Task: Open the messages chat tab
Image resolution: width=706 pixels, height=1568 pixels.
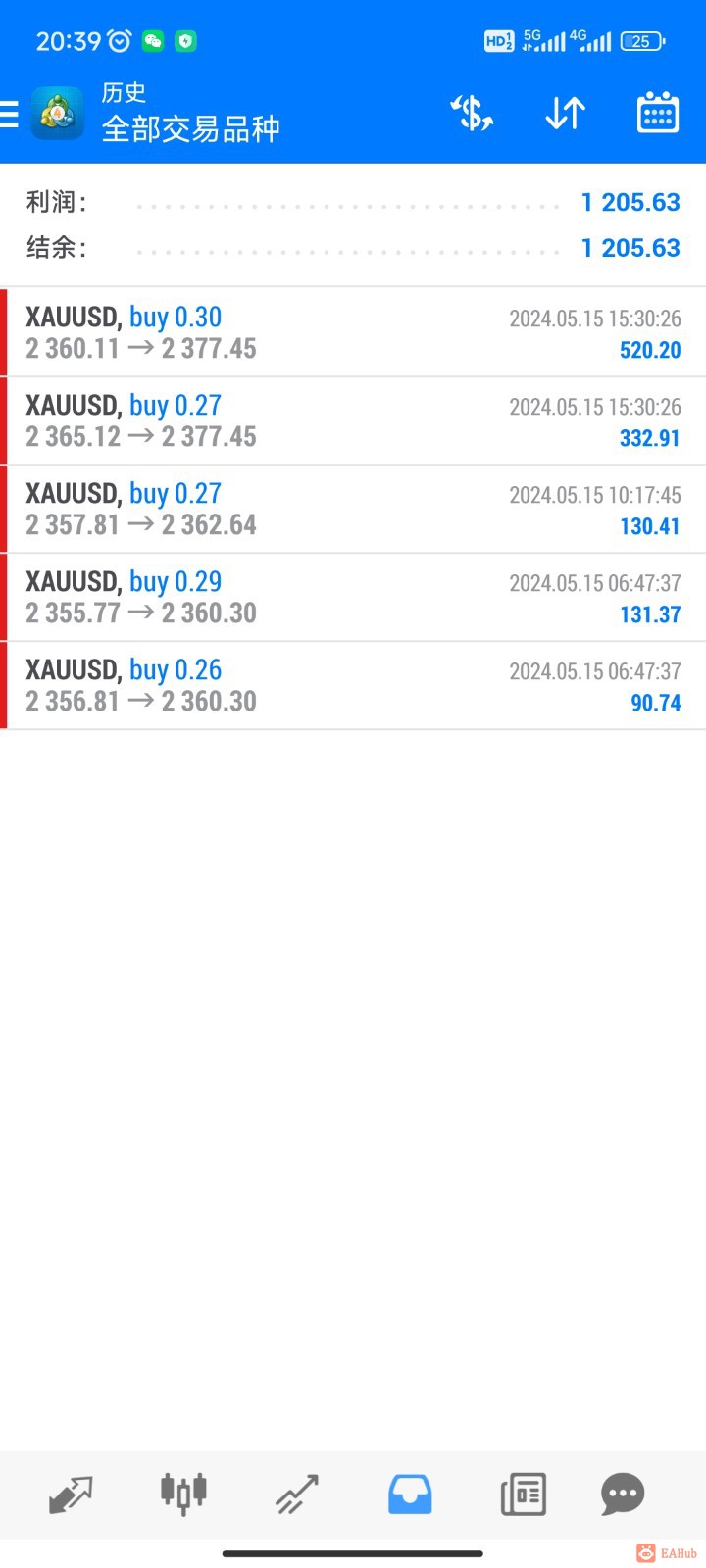Action: point(623,1494)
